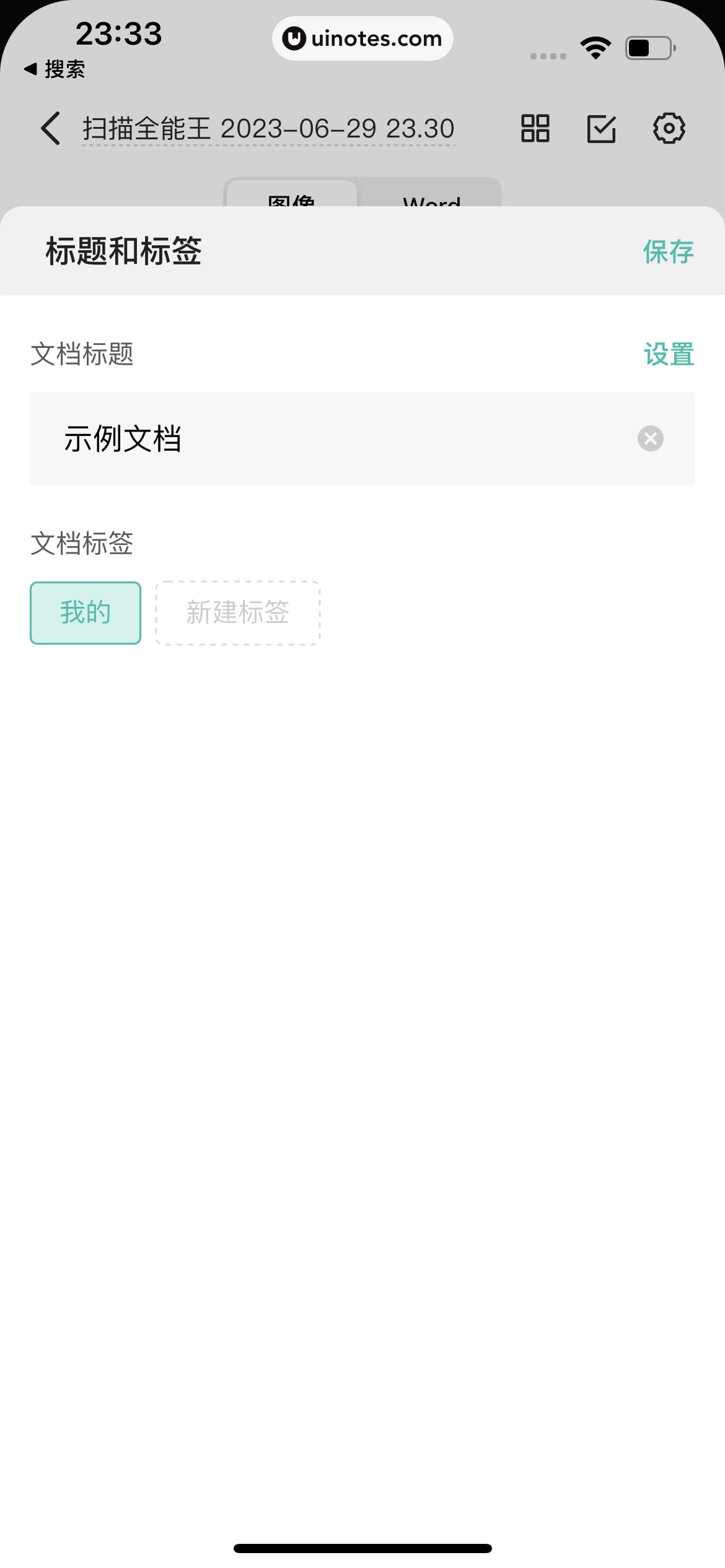Return to 搜索 in the status bar
This screenshot has height=1568, width=725.
coord(55,69)
